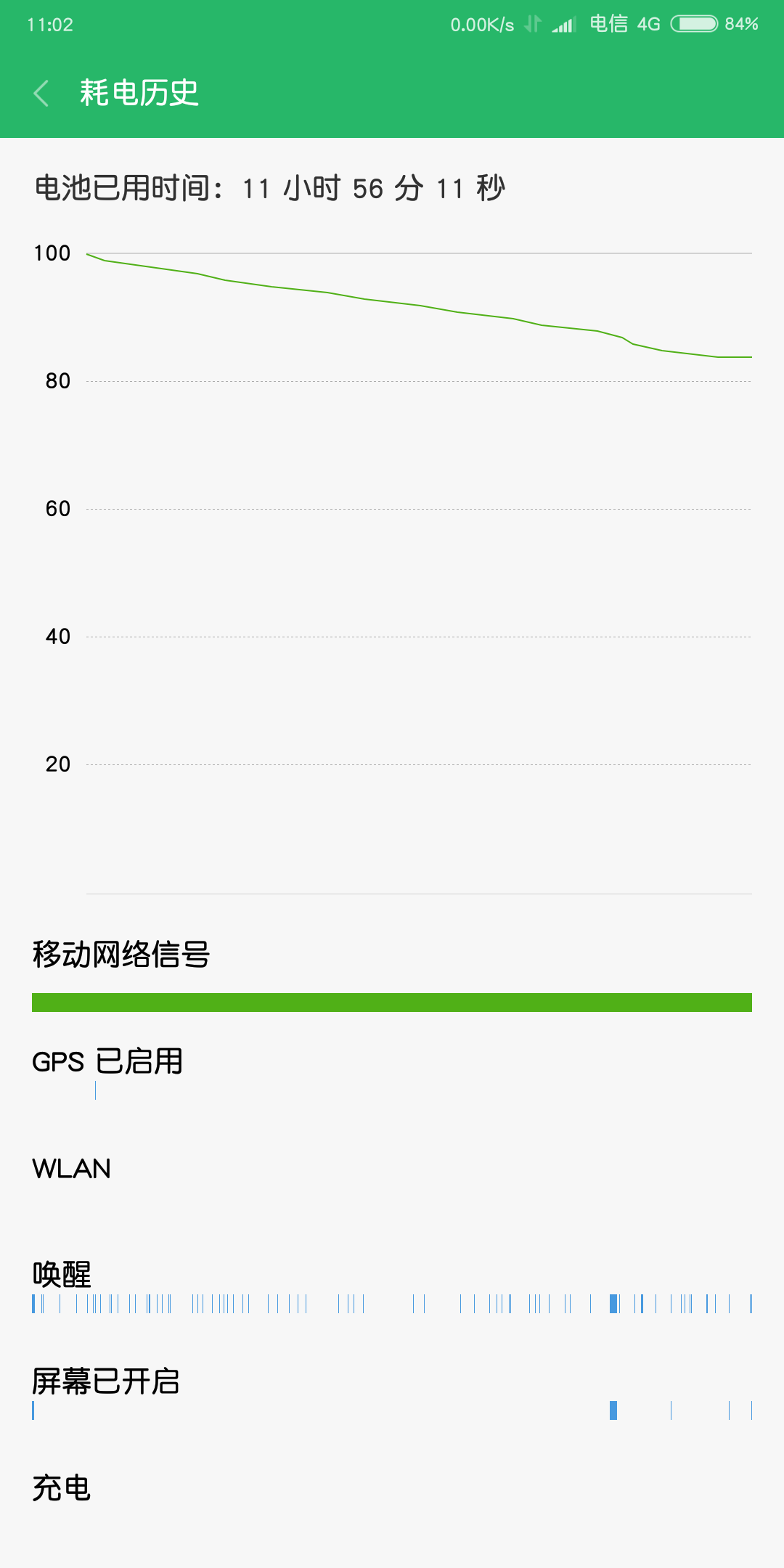Screen dimensions: 784x1568
Task: Go back from battery history screen
Action: 41,94
